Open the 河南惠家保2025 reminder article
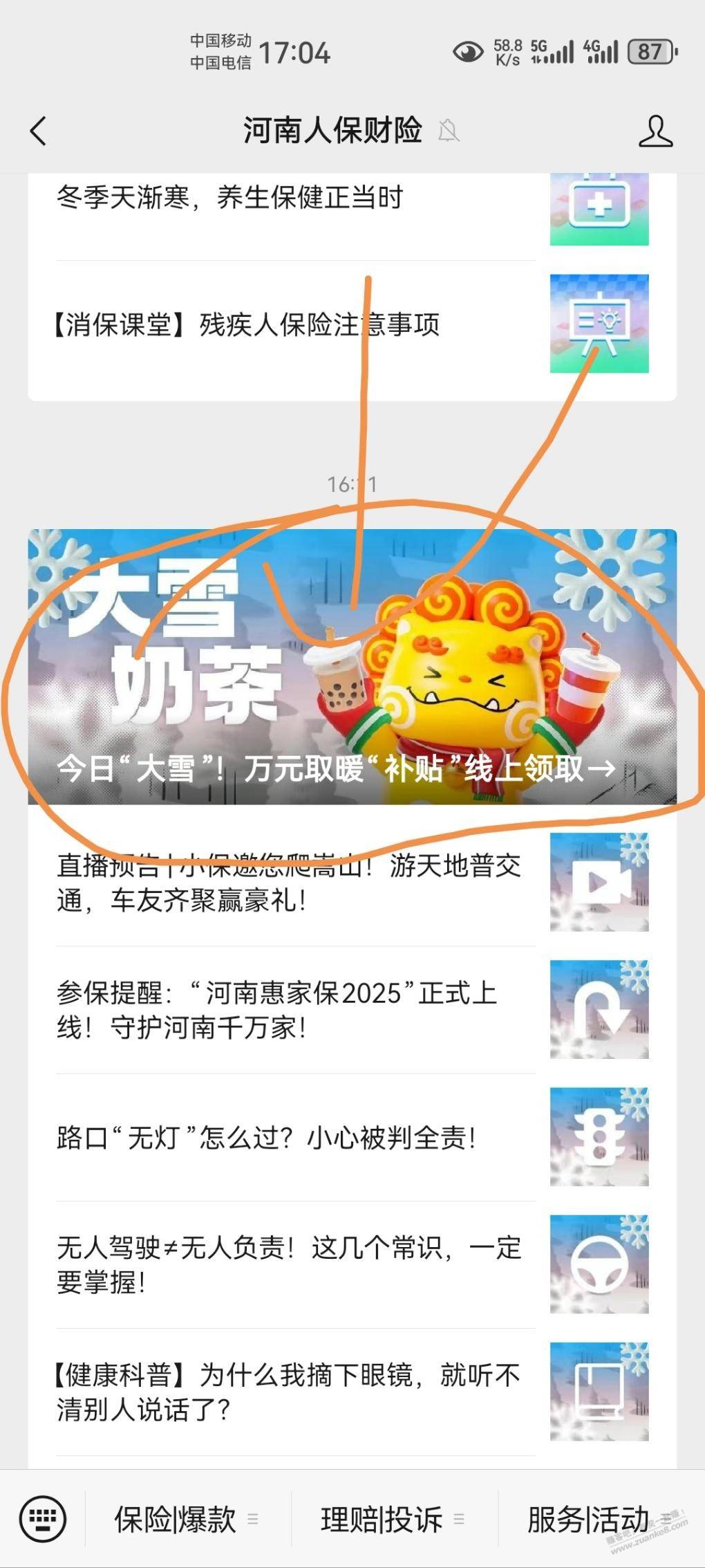The width and height of the screenshot is (705, 1568). click(x=352, y=1010)
